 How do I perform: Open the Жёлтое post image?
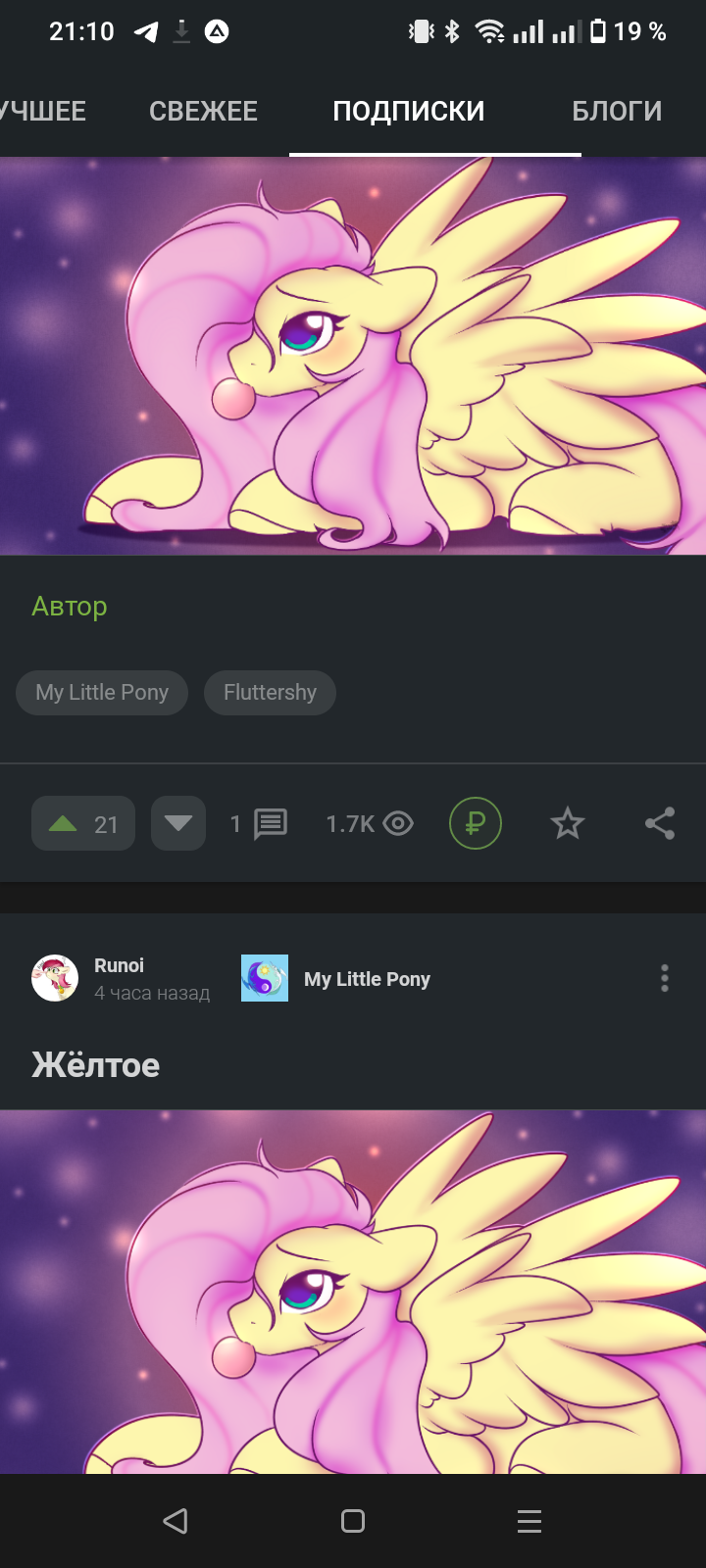coord(353,1292)
